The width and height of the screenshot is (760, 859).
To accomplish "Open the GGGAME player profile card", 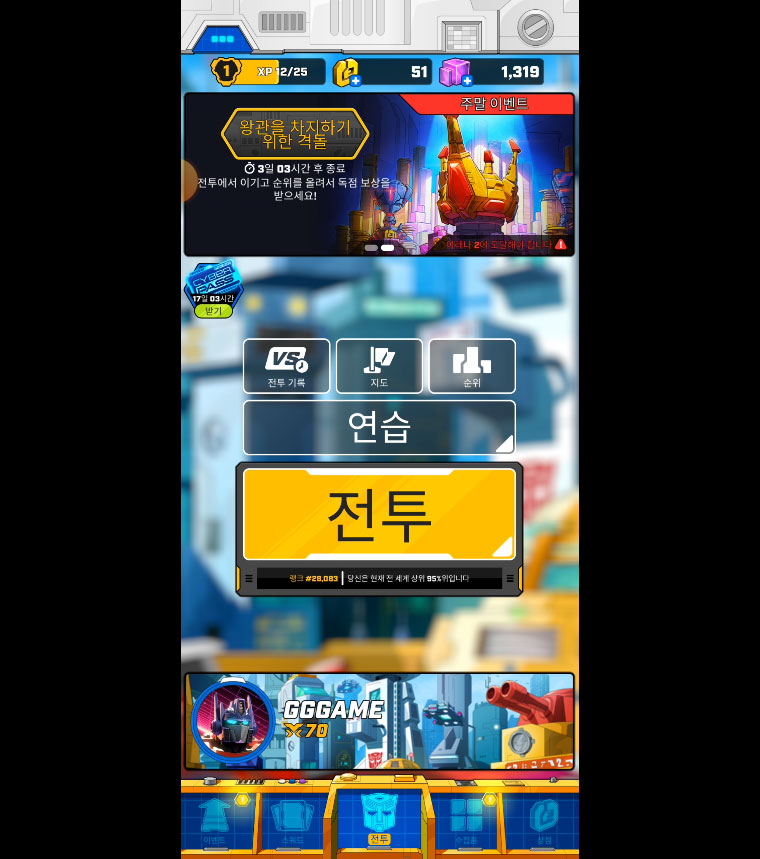I will pyautogui.click(x=379, y=720).
